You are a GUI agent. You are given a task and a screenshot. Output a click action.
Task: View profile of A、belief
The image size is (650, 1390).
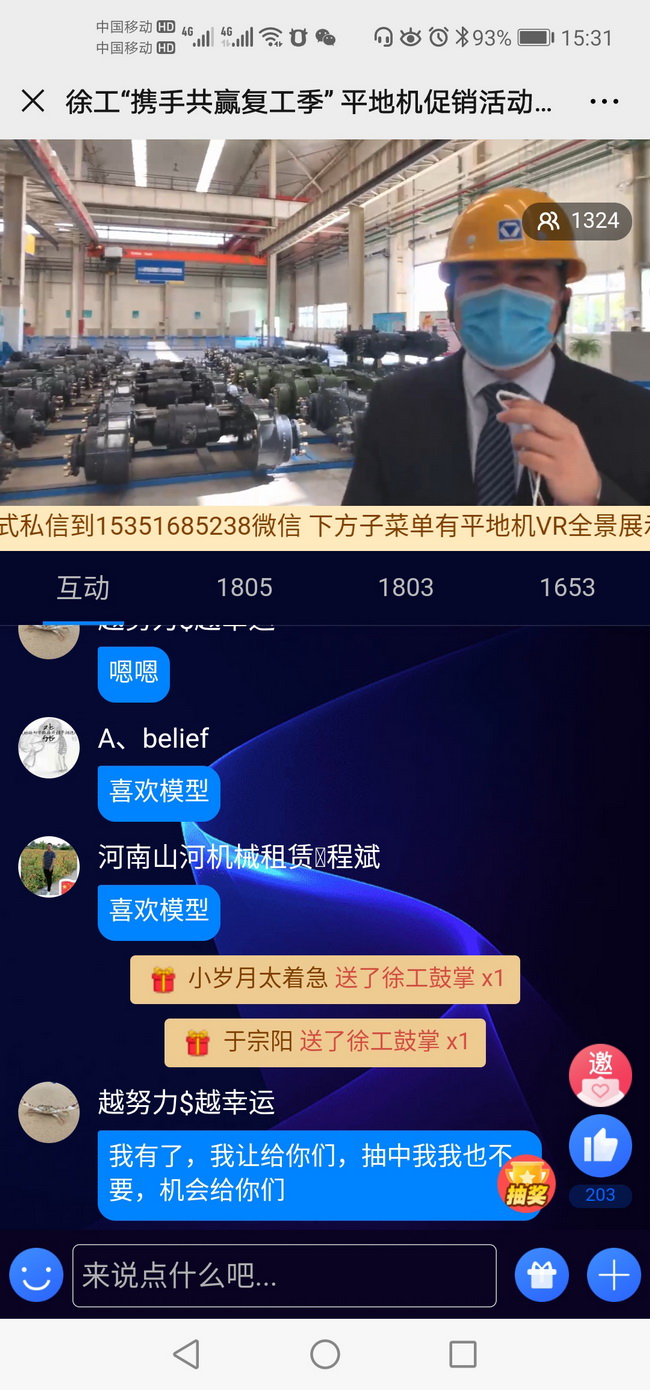click(49, 747)
